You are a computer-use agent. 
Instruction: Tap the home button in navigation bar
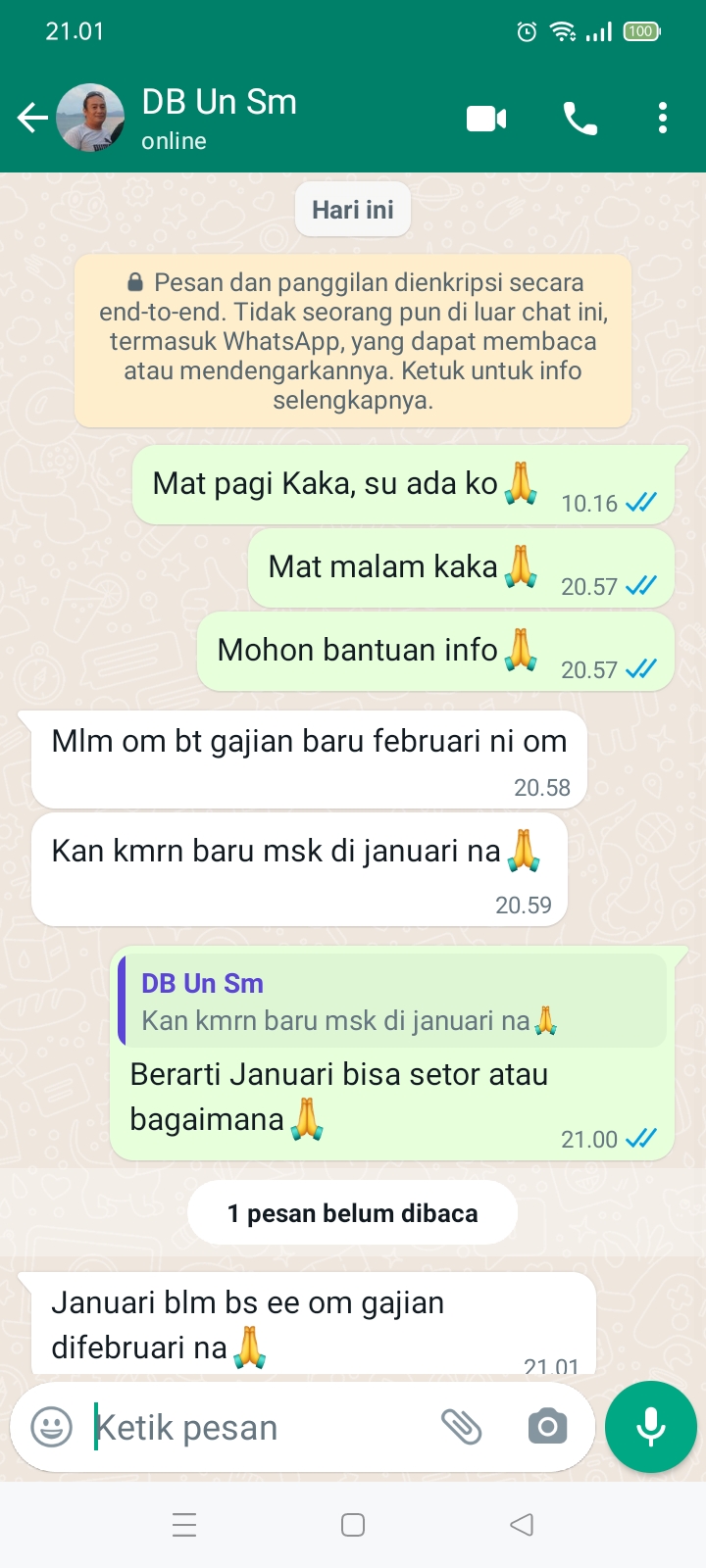[352, 1525]
